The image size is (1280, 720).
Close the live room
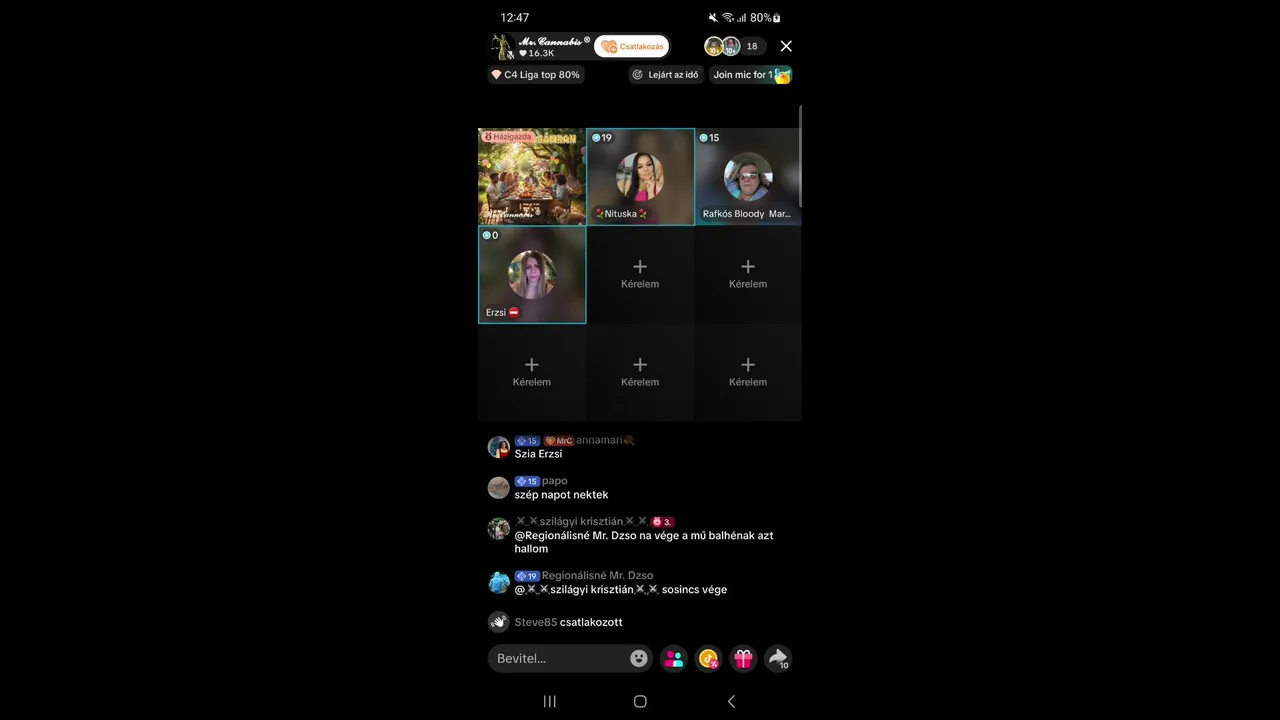(786, 46)
